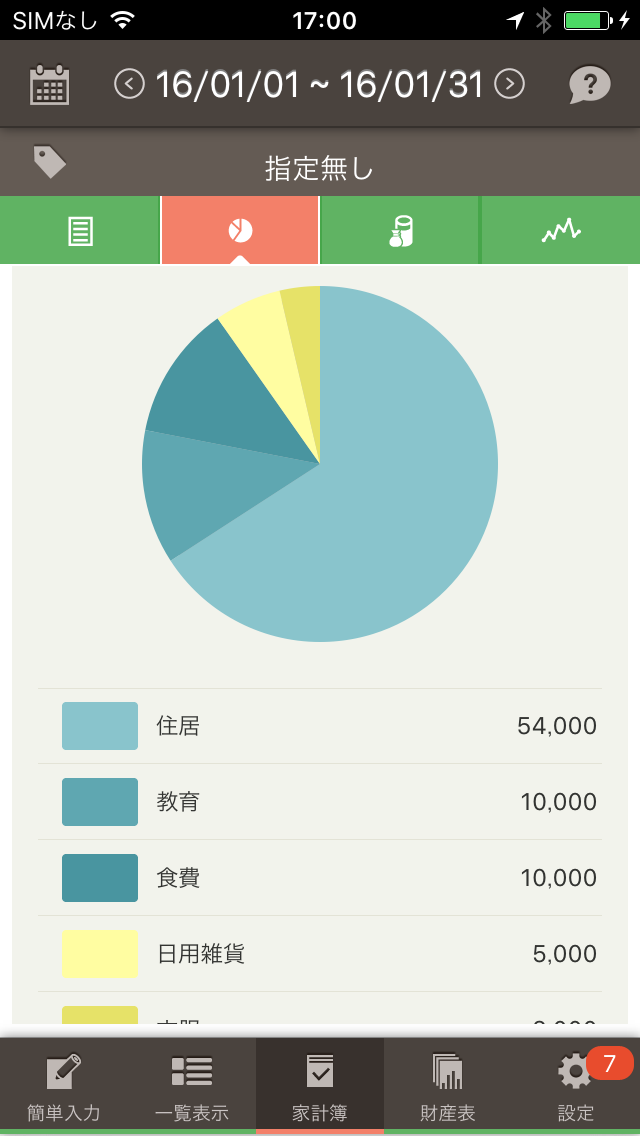Image resolution: width=640 pixels, height=1136 pixels.
Task: Open the 日用雑貨 category row
Action: click(x=320, y=954)
